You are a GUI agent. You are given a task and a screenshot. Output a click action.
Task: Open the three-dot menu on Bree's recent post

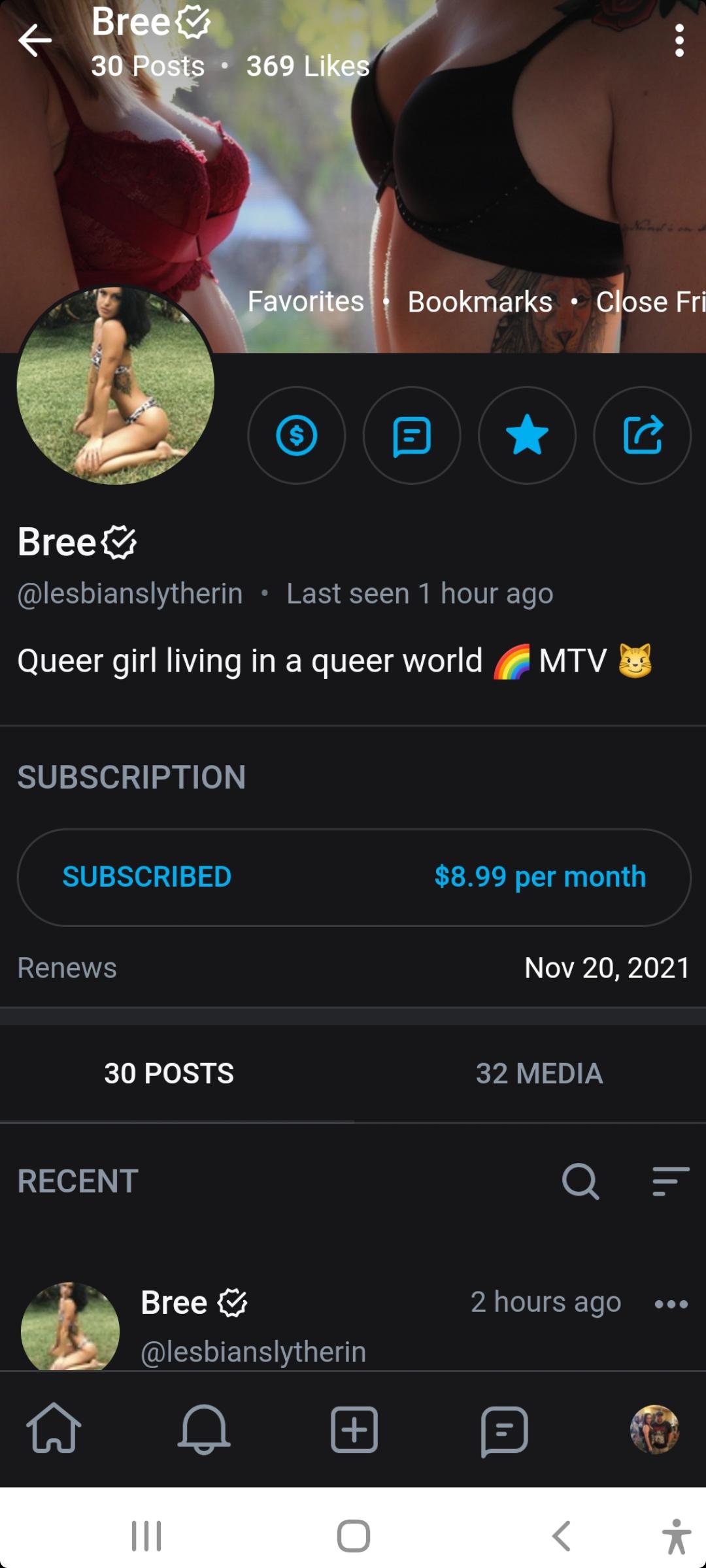669,1302
